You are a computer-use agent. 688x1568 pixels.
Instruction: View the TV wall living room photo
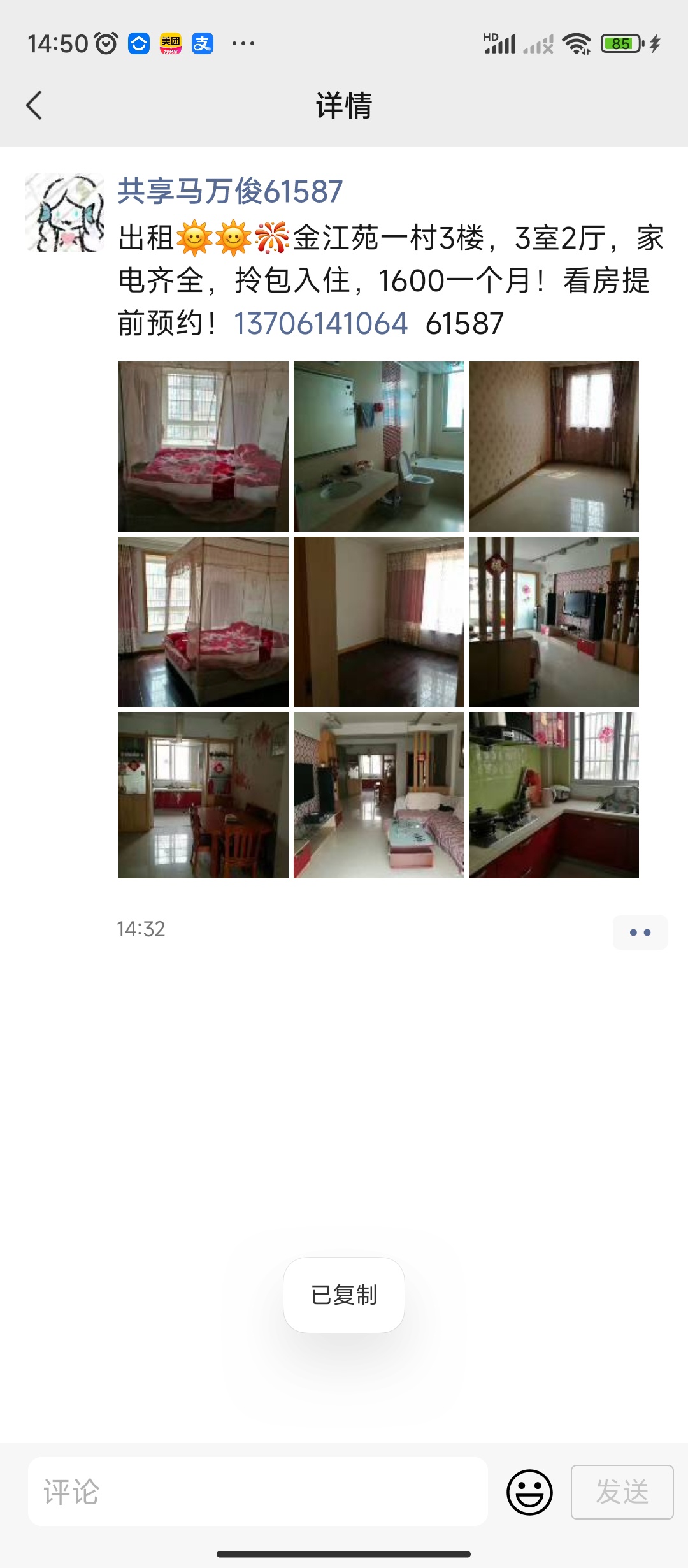coord(554,621)
